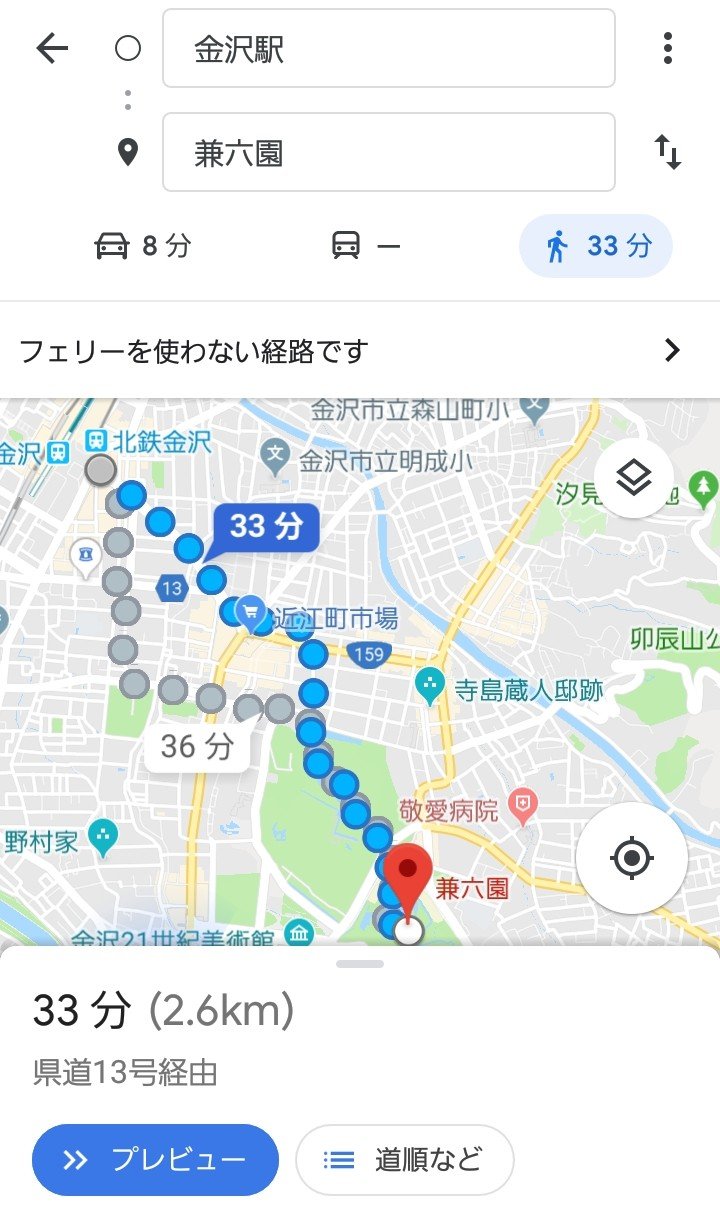Center map on my location
Image resolution: width=720 pixels, height=1216 pixels.
point(631,857)
